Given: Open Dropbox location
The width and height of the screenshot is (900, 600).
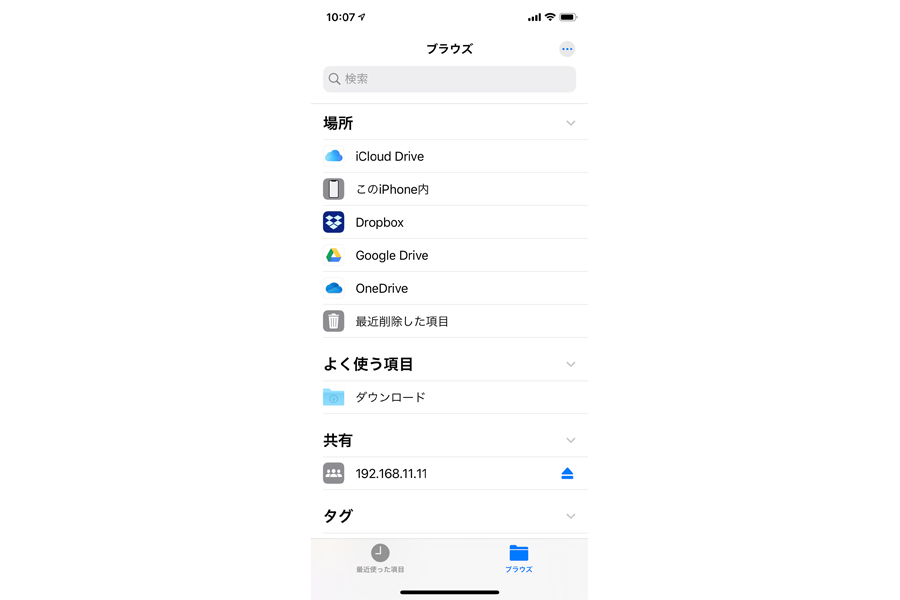Looking at the screenshot, I should click(x=380, y=222).
